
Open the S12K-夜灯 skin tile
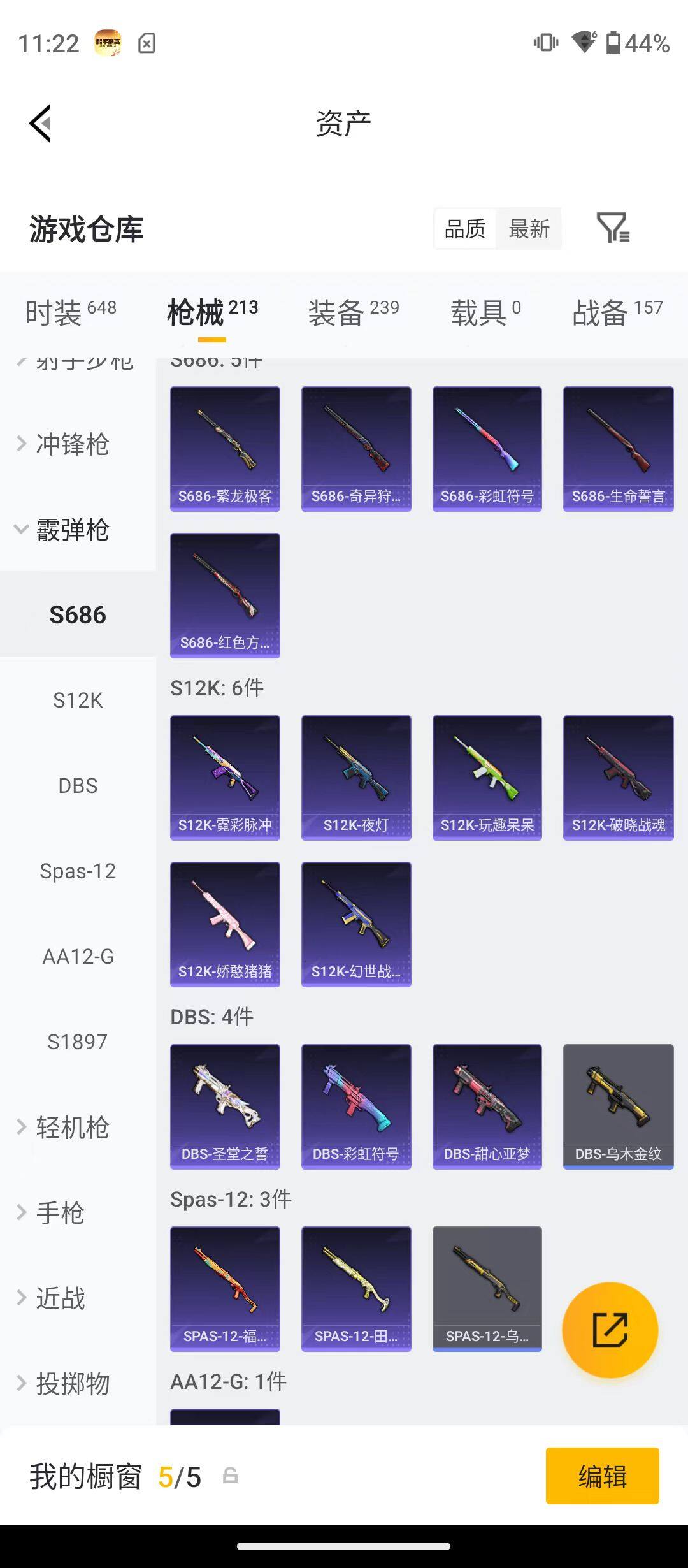click(356, 778)
